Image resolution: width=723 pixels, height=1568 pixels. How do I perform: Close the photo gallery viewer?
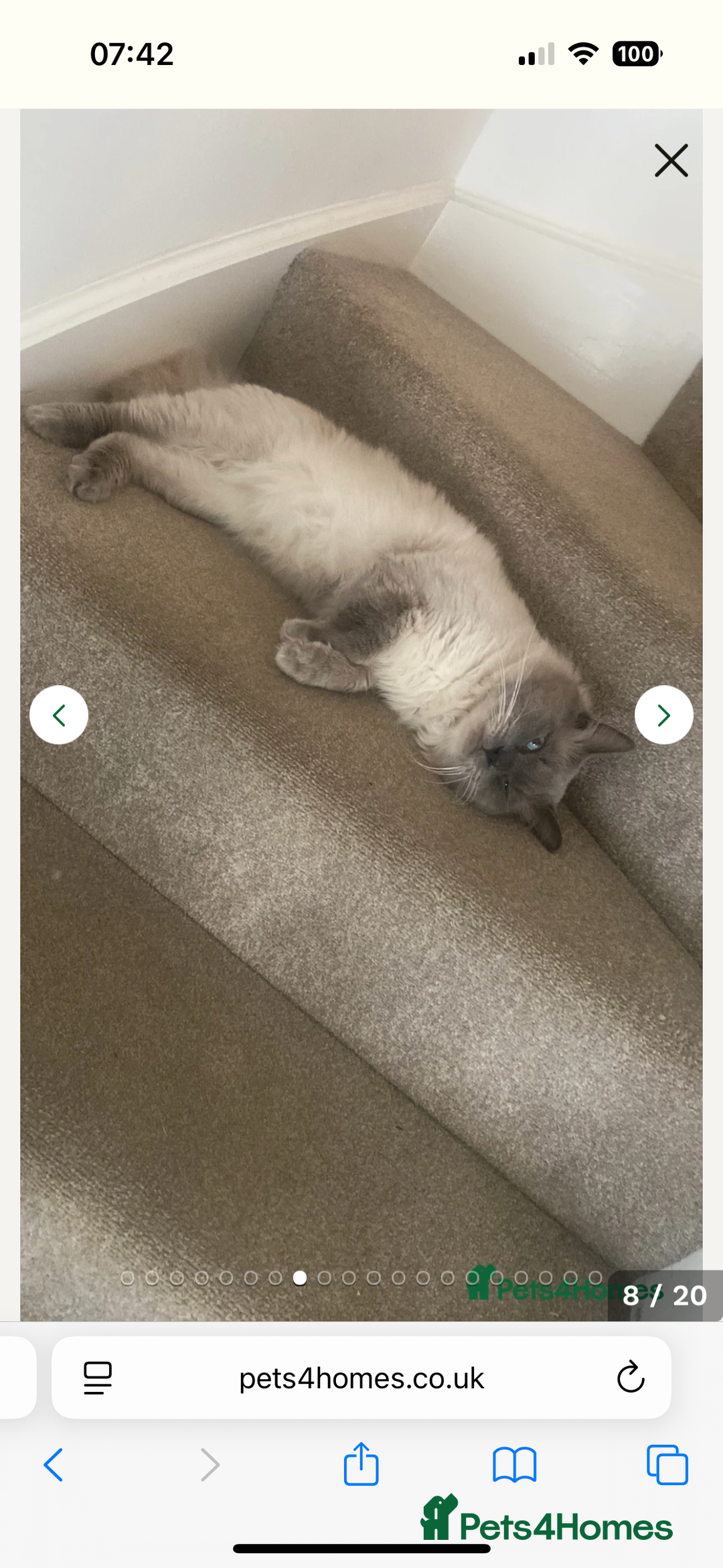(671, 161)
